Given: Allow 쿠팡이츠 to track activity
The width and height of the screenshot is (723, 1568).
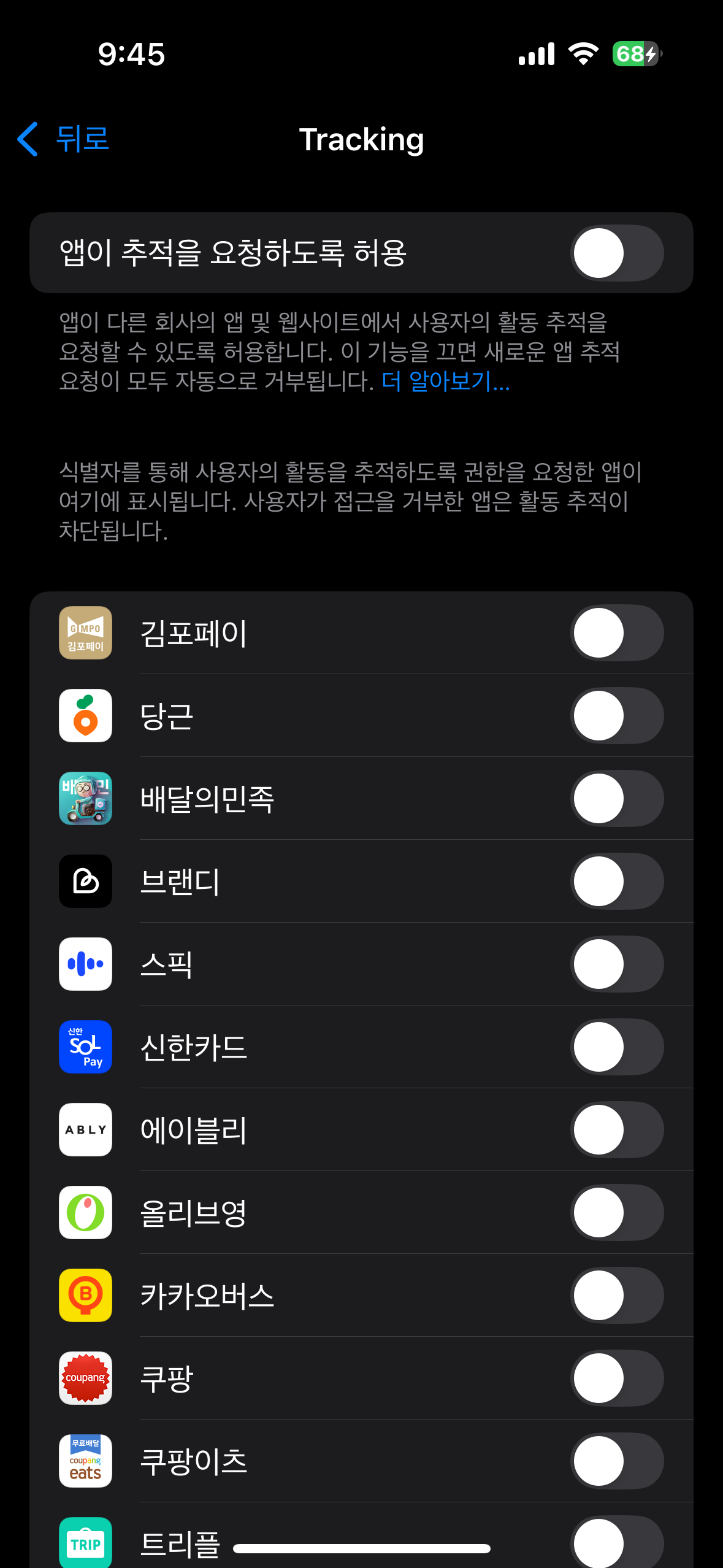Looking at the screenshot, I should [616, 1461].
